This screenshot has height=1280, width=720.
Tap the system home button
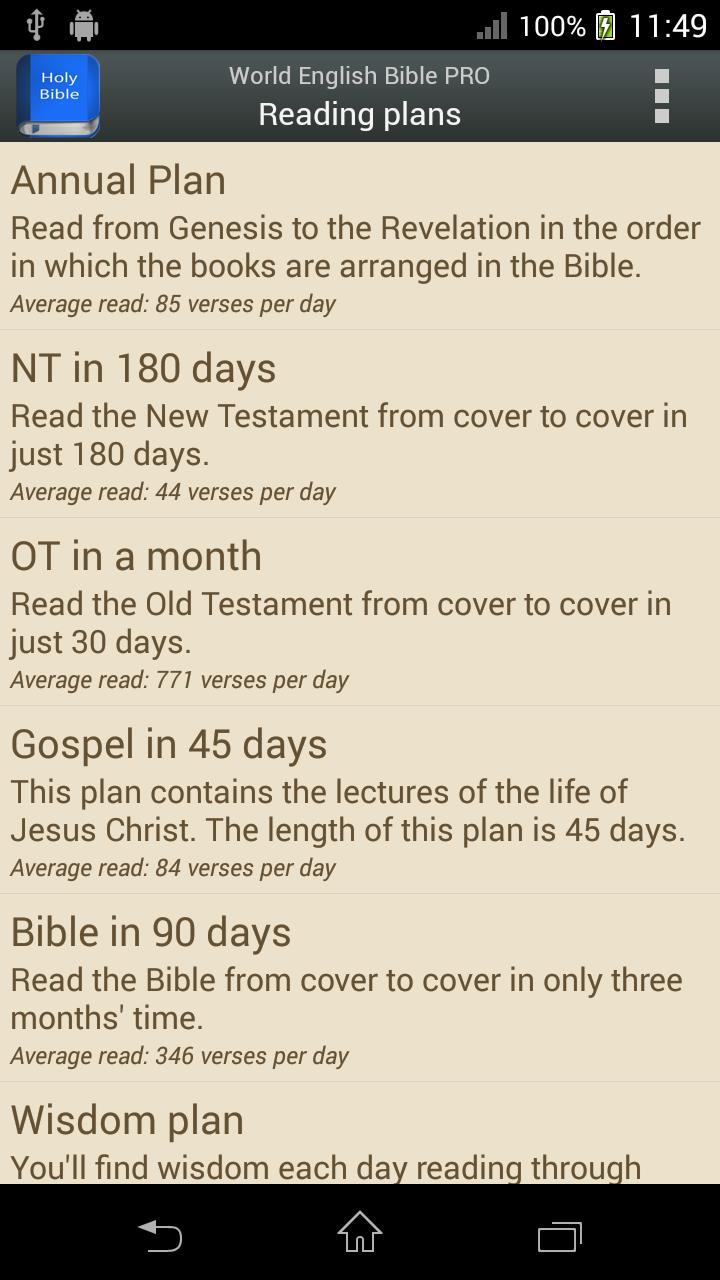click(x=360, y=1232)
